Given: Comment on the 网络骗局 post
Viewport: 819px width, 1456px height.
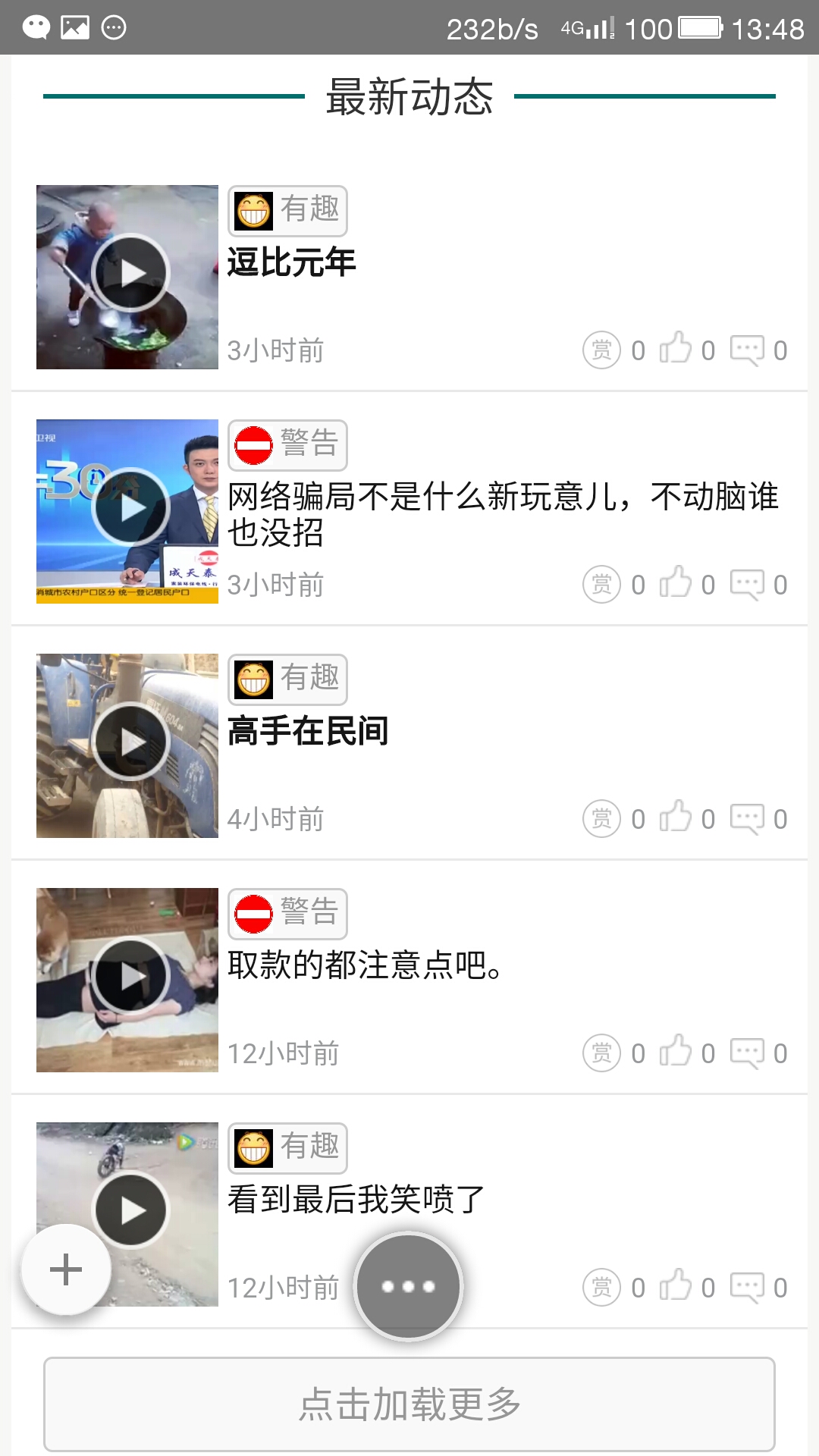Looking at the screenshot, I should tap(747, 585).
